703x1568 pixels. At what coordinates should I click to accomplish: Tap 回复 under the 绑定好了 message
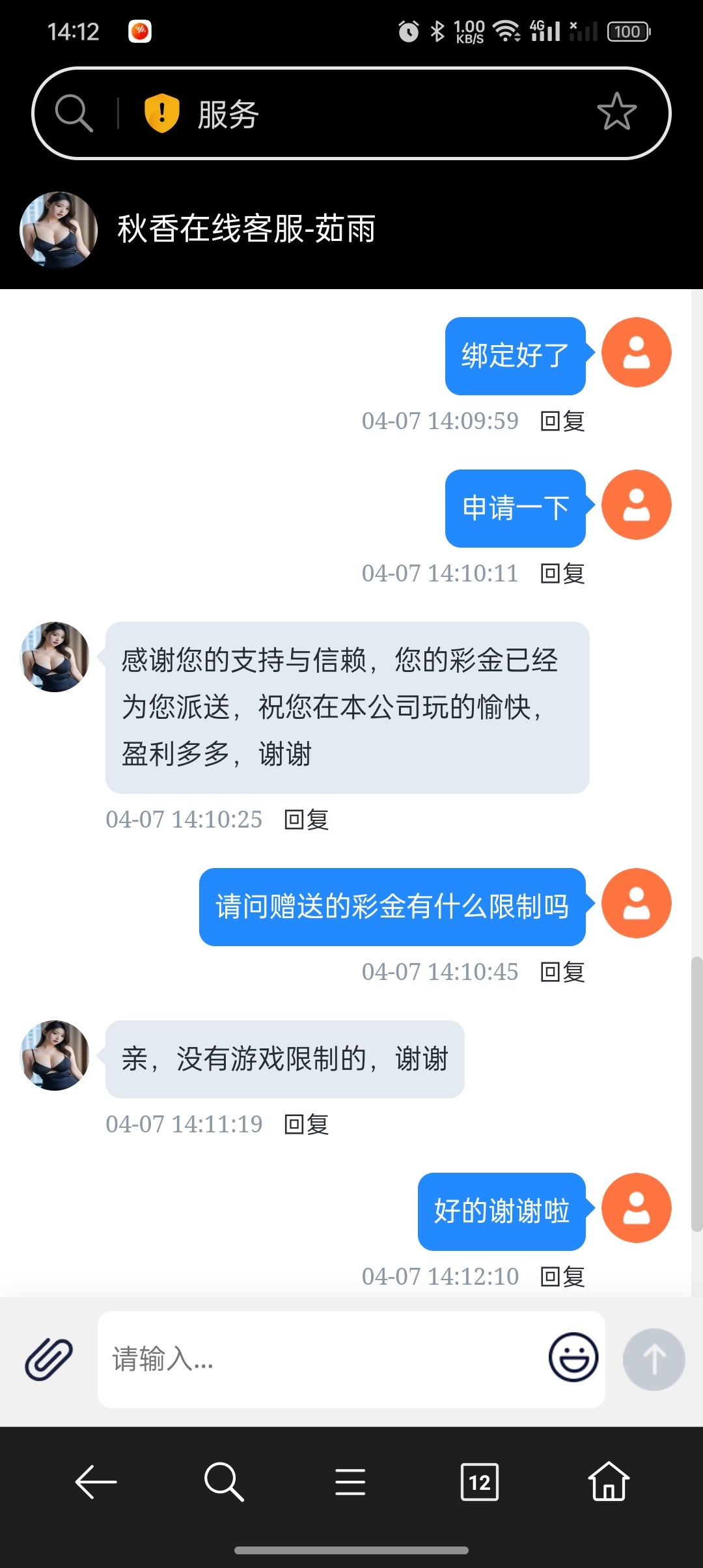click(x=563, y=421)
